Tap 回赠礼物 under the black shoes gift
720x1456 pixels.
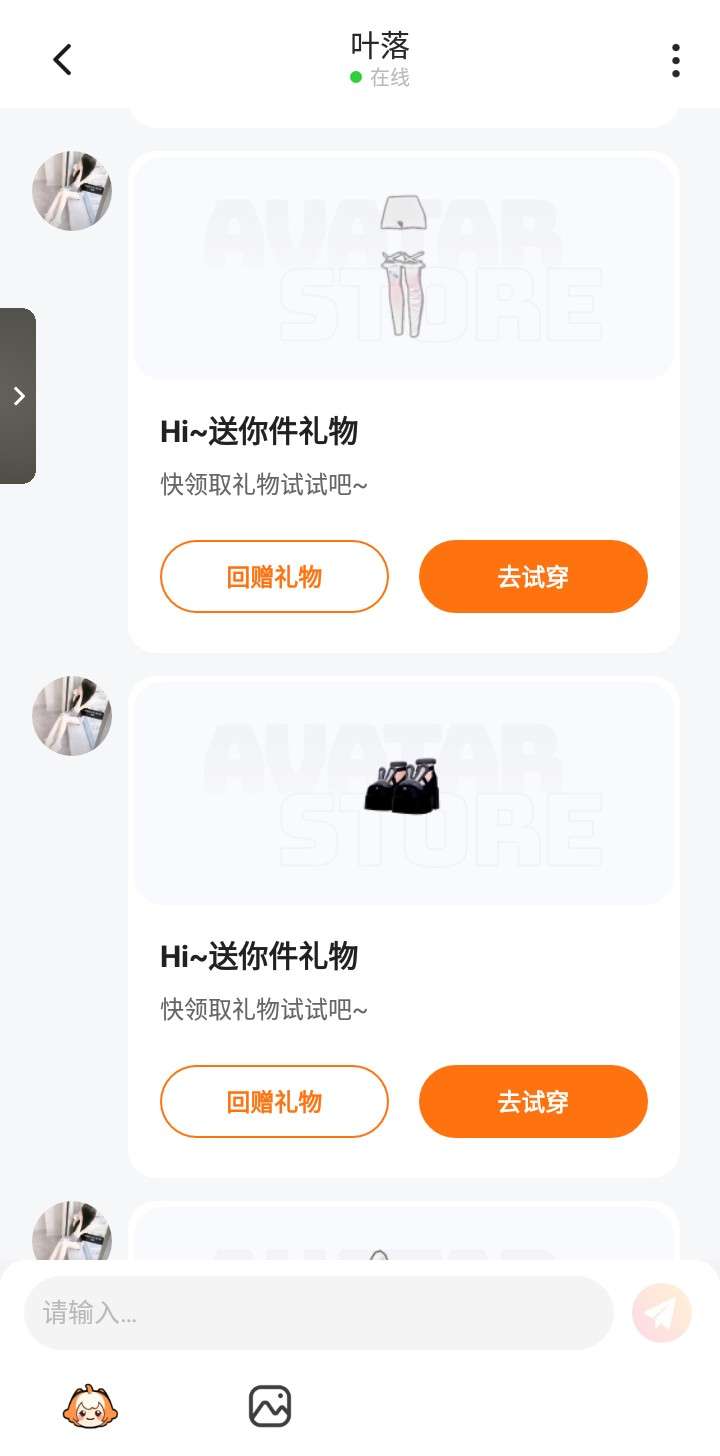tap(274, 1102)
